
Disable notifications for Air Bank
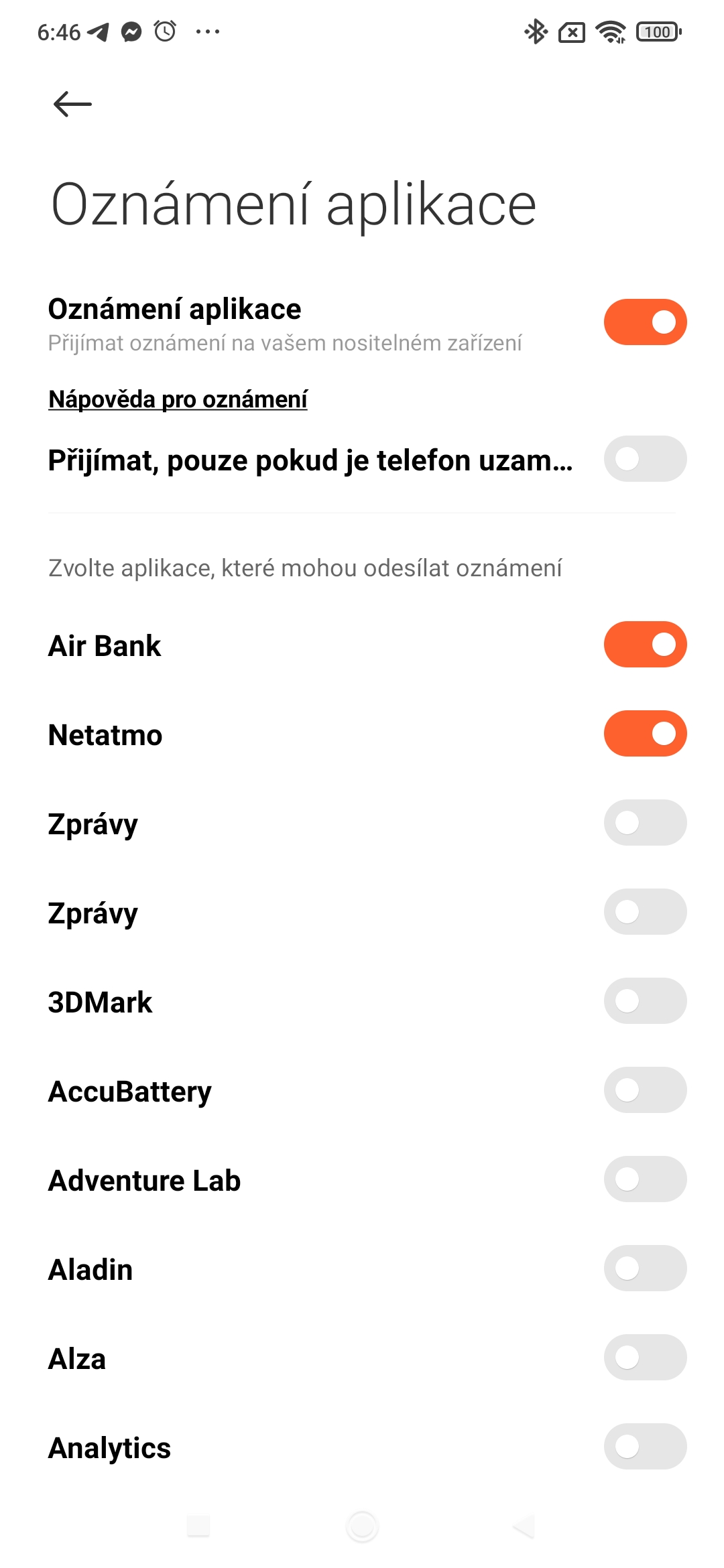coord(645,645)
